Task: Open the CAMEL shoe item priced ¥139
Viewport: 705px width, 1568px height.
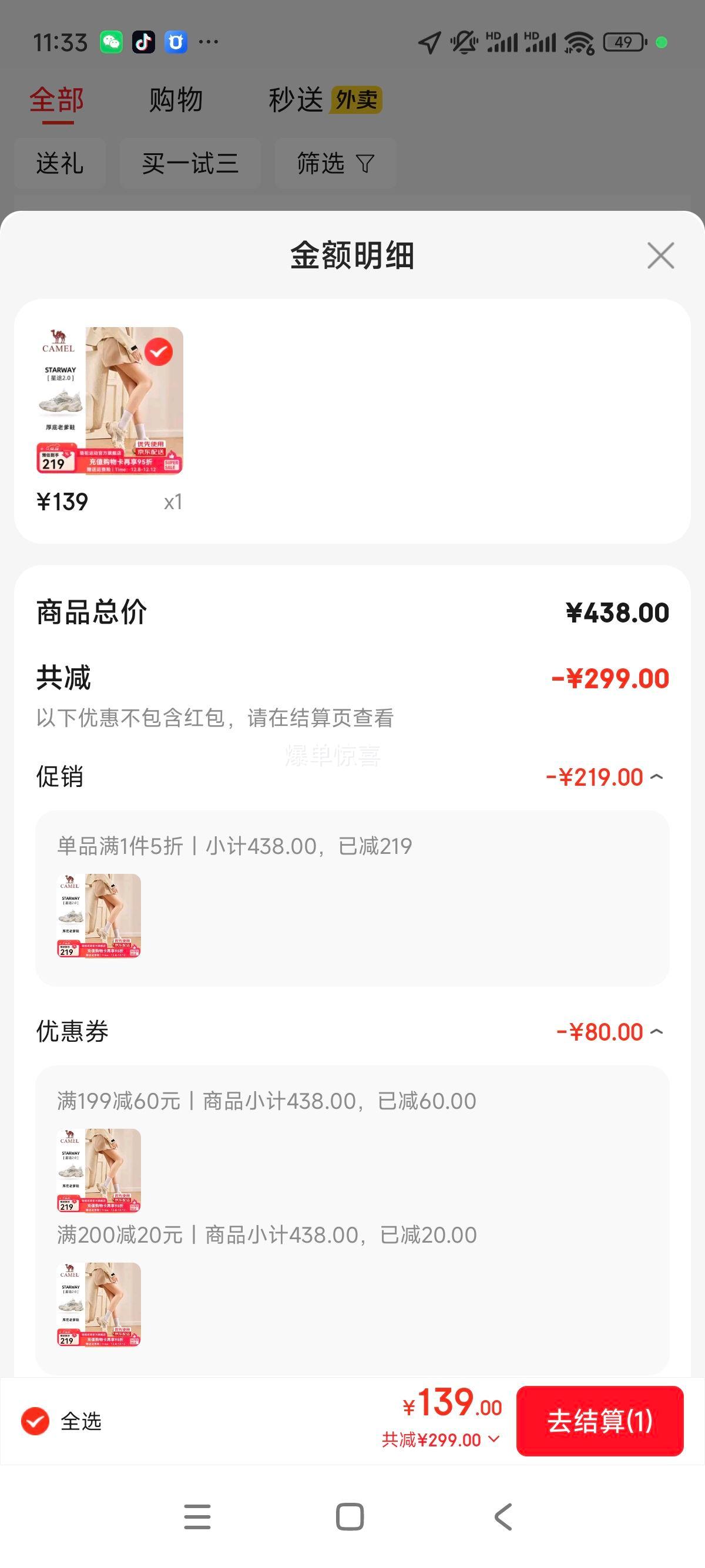Action: coord(110,401)
